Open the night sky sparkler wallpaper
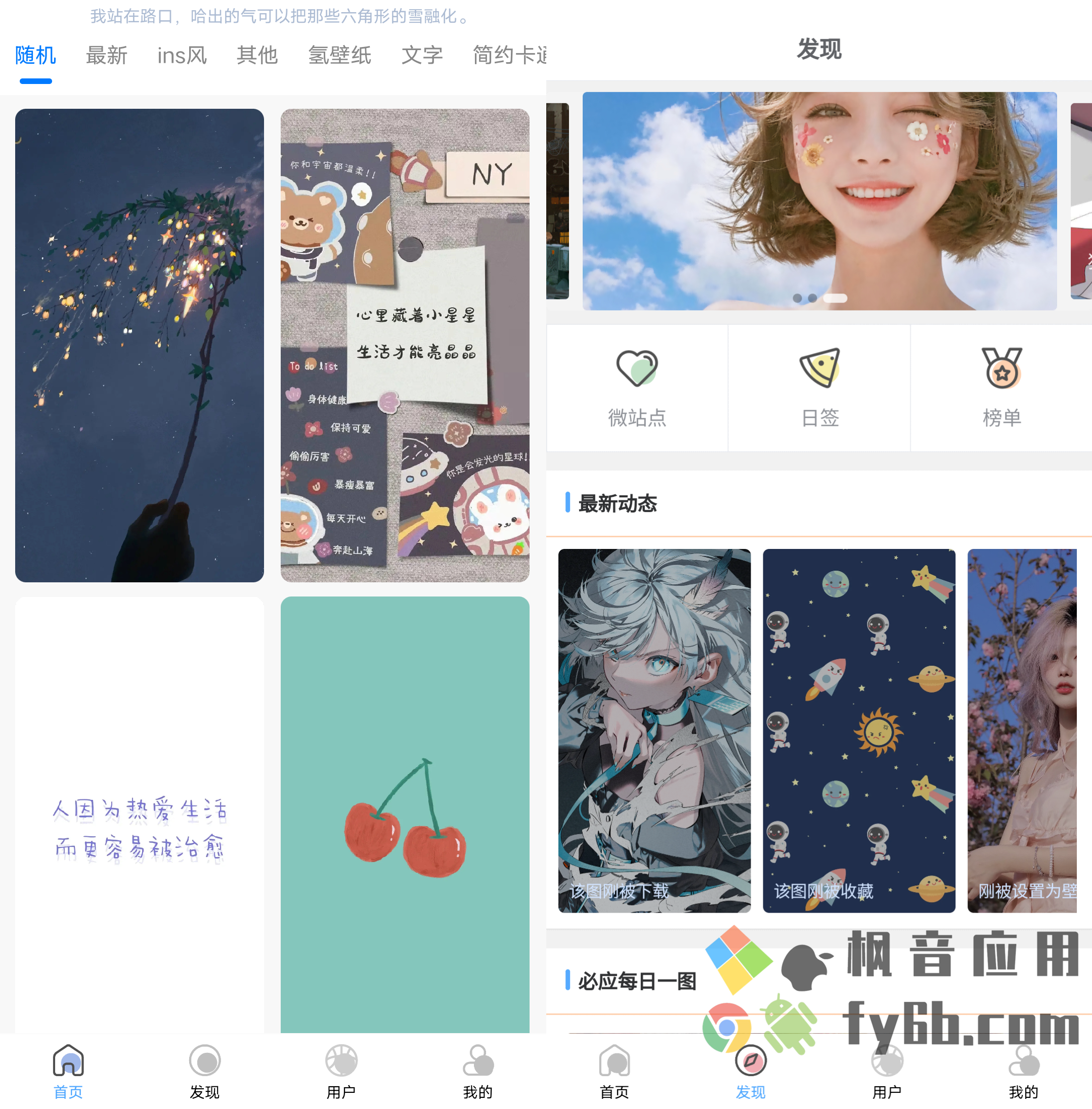Image resolution: width=1092 pixels, height=1109 pixels. click(x=140, y=345)
